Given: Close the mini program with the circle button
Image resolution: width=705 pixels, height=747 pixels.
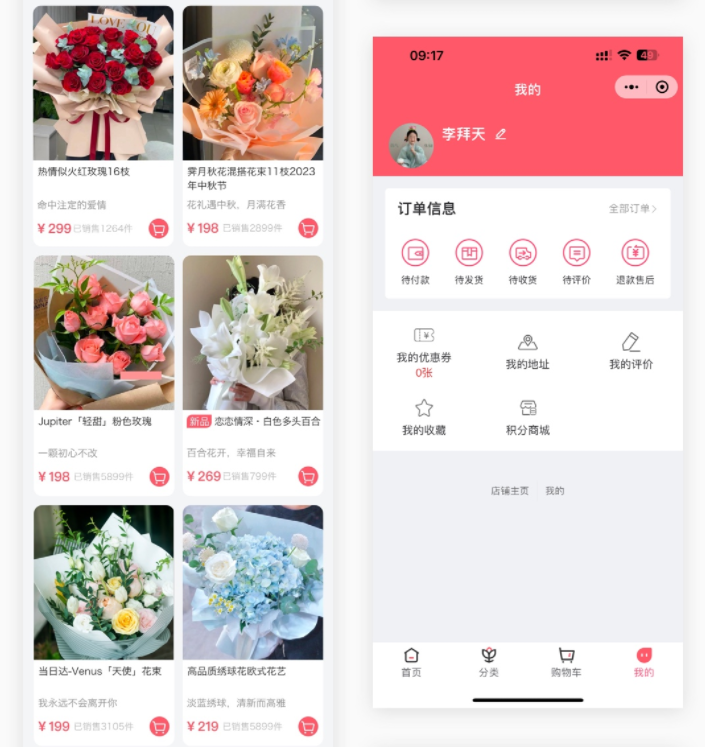Looking at the screenshot, I should point(662,88).
